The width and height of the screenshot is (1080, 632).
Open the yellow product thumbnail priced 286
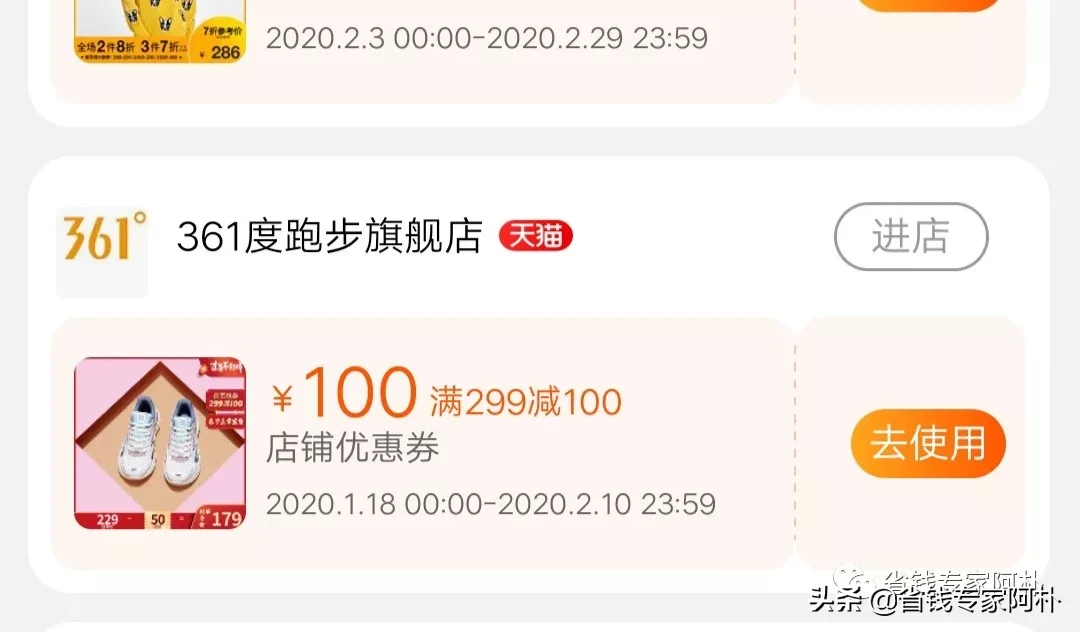(x=160, y=30)
